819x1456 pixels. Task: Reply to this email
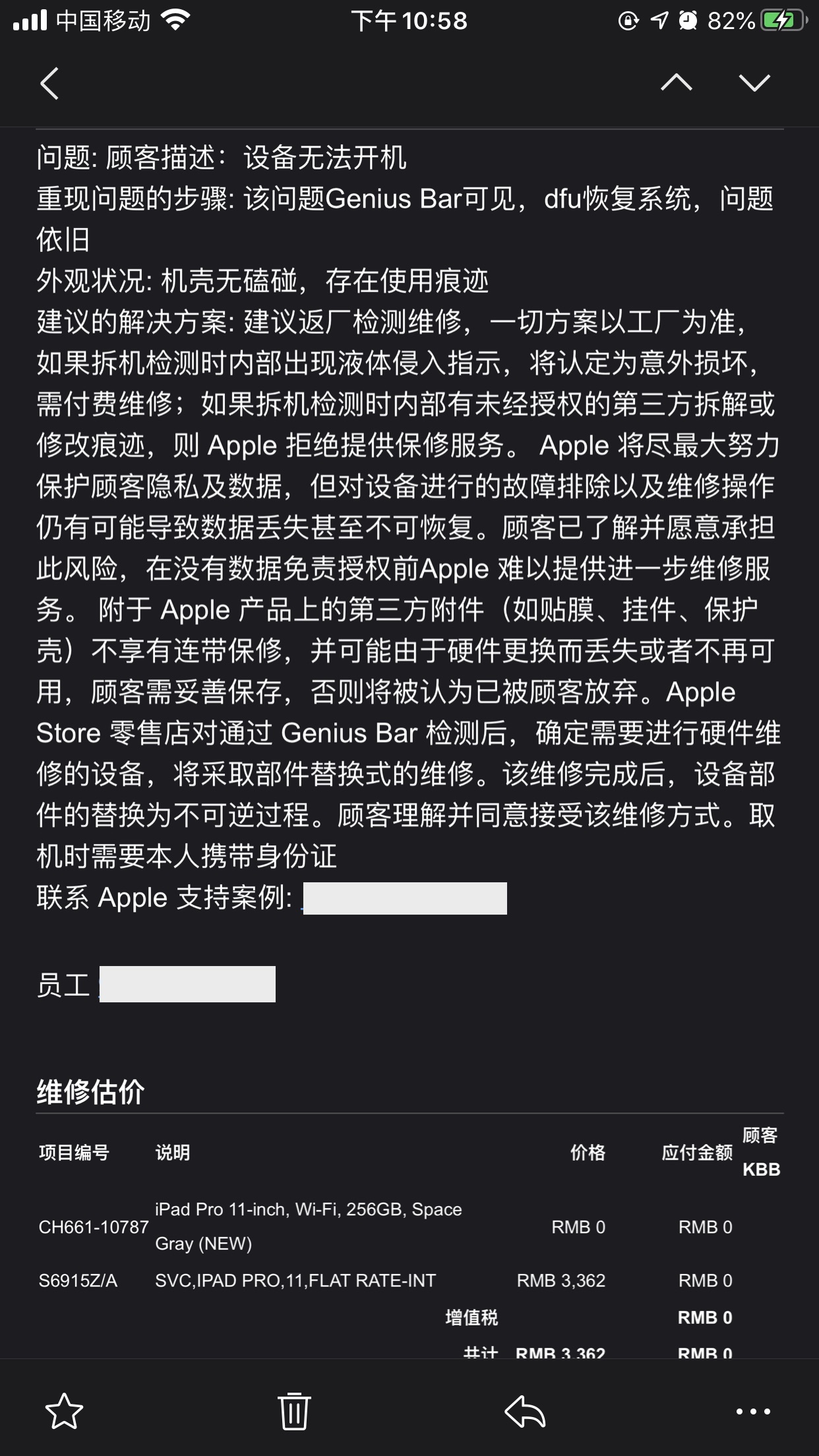[525, 1412]
